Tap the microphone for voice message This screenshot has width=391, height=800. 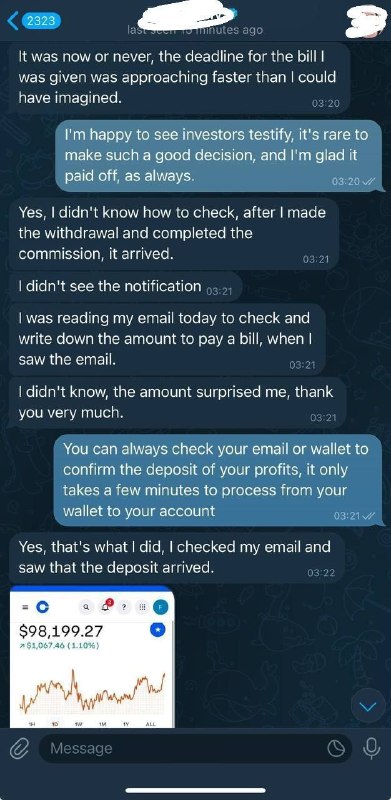[x=371, y=748]
